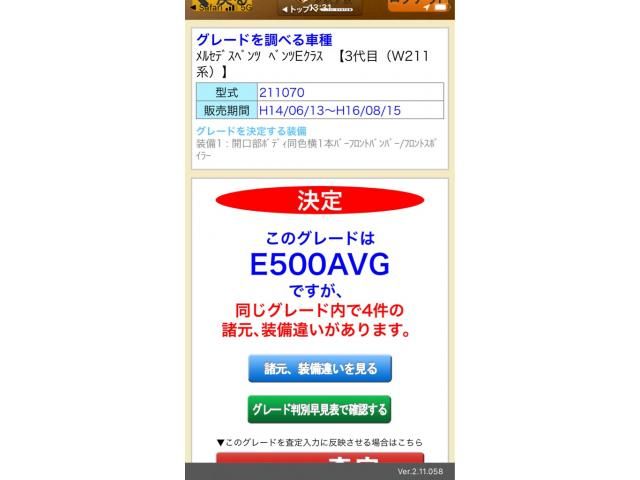The width and height of the screenshot is (640, 480).
Task: Tap the blue 諸元、装備違いを見る button
Action: 320,368
